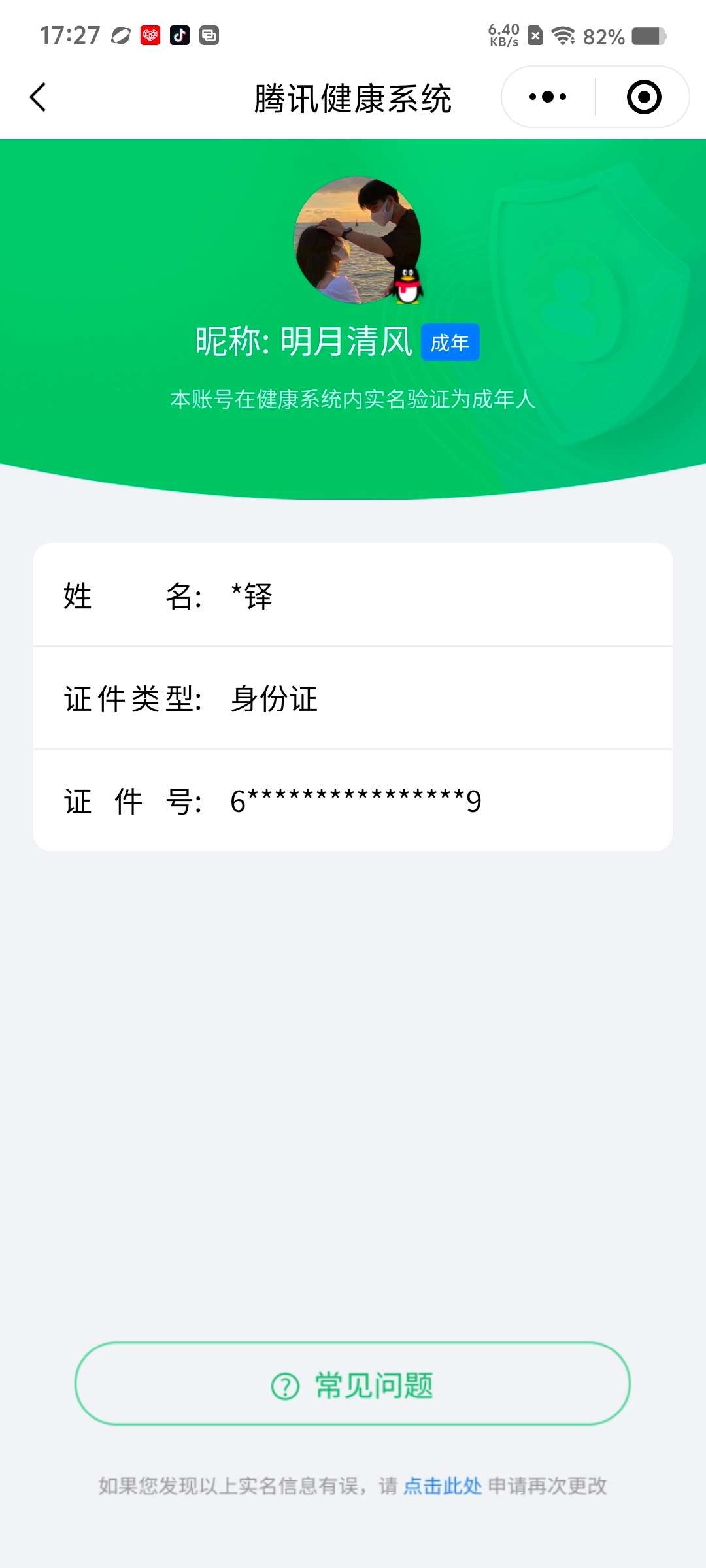Image resolution: width=706 pixels, height=1568 pixels.
Task: Open the mini program more options menu
Action: coord(546,97)
